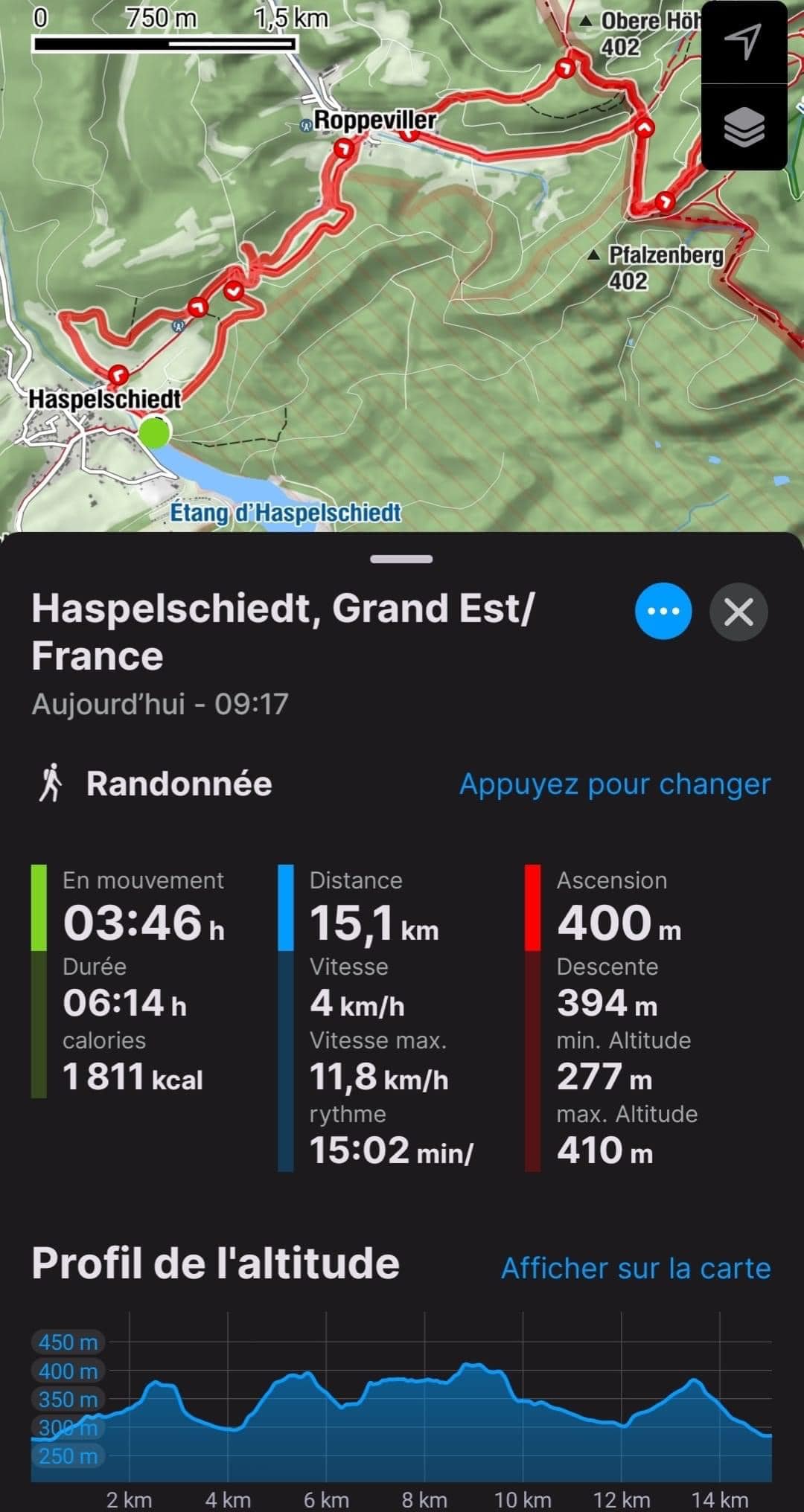Tap the green start point marker

(155, 433)
